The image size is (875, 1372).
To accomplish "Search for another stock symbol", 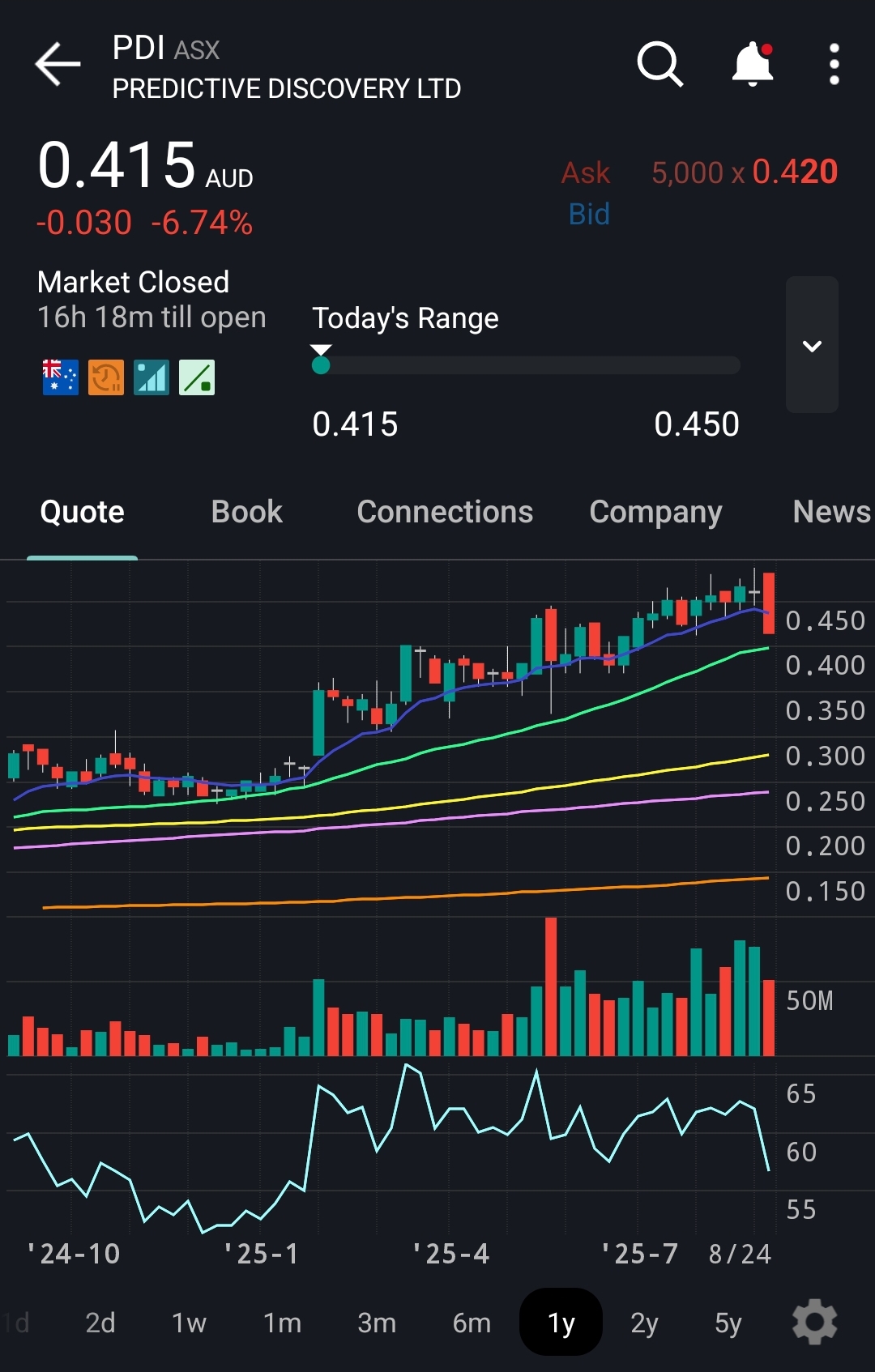I will click(659, 64).
